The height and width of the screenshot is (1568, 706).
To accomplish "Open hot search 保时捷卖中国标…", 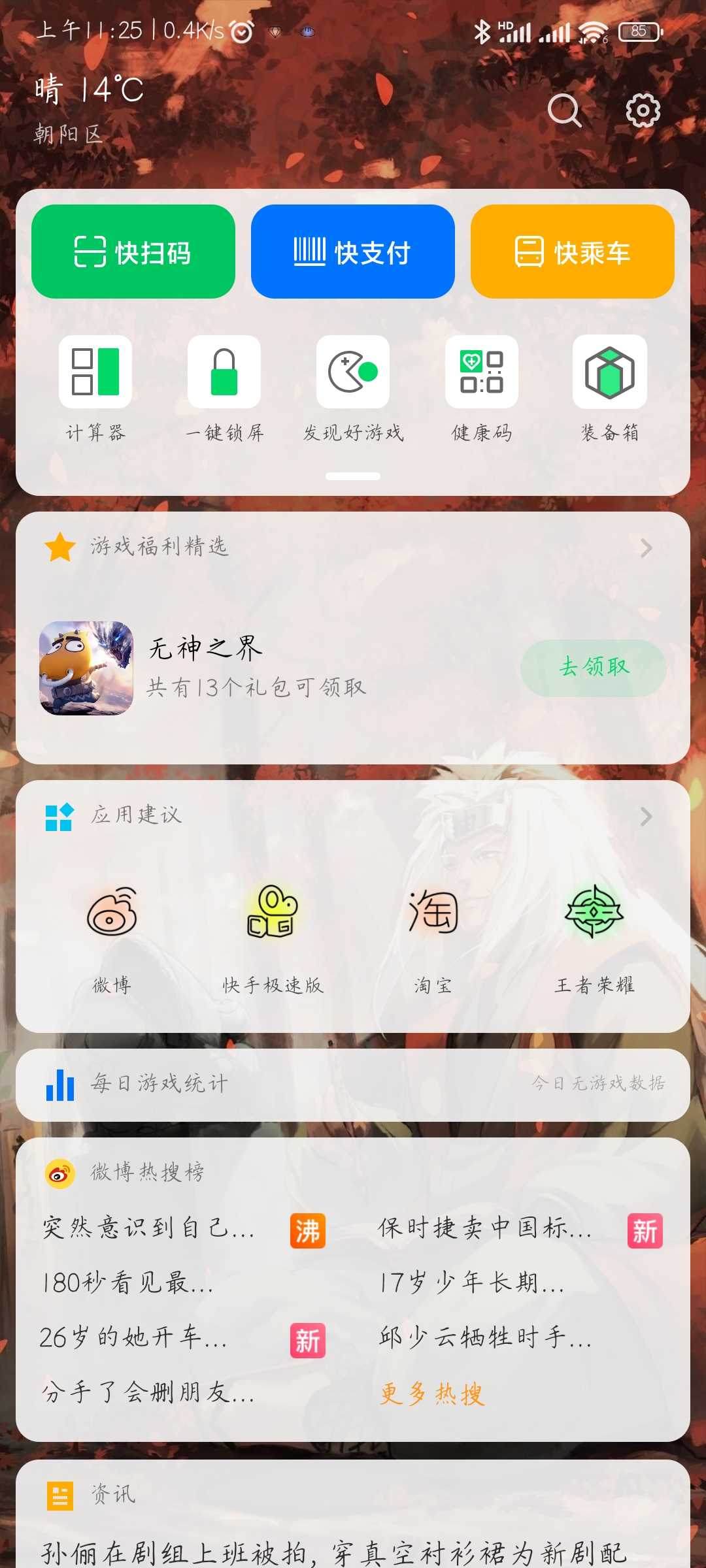I will click(x=485, y=1229).
